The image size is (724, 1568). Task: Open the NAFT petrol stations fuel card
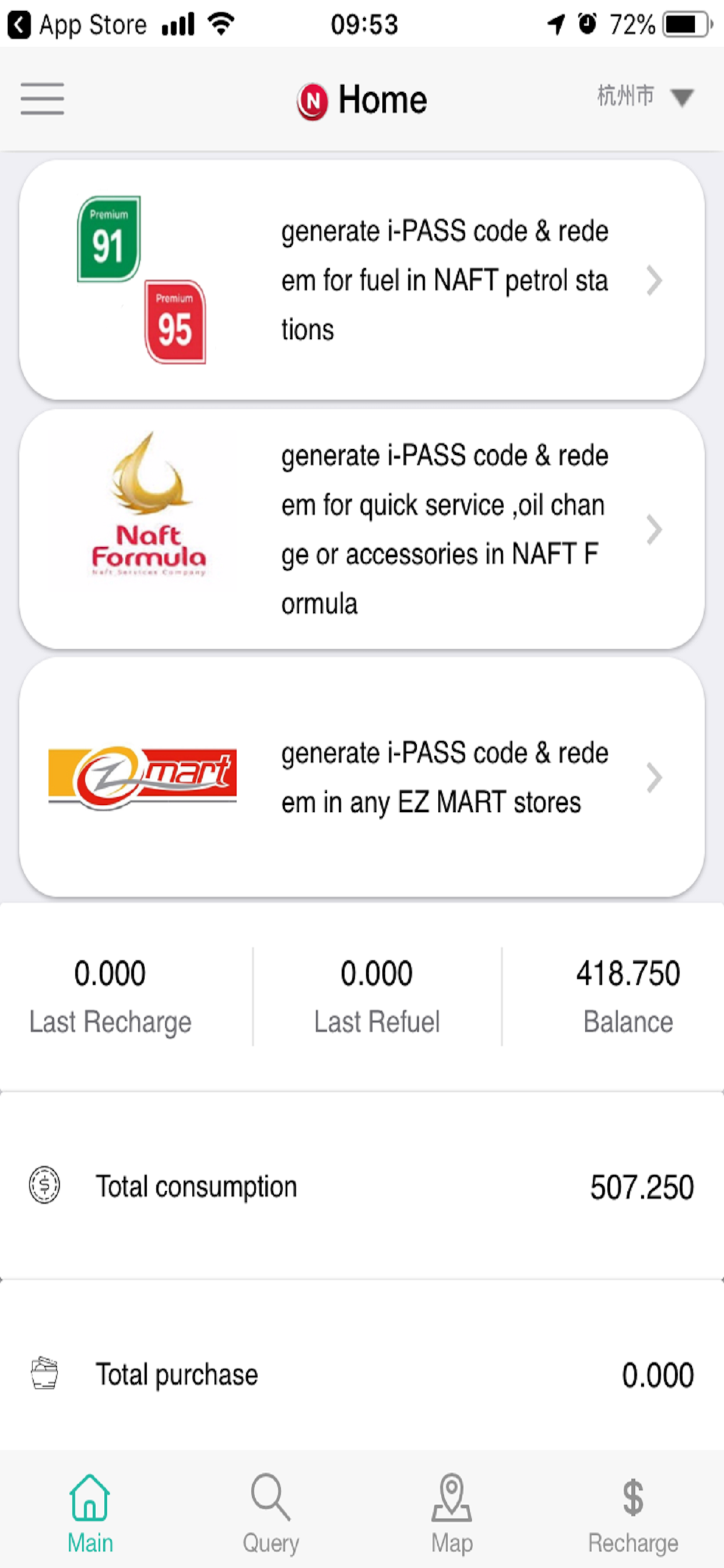tap(362, 280)
